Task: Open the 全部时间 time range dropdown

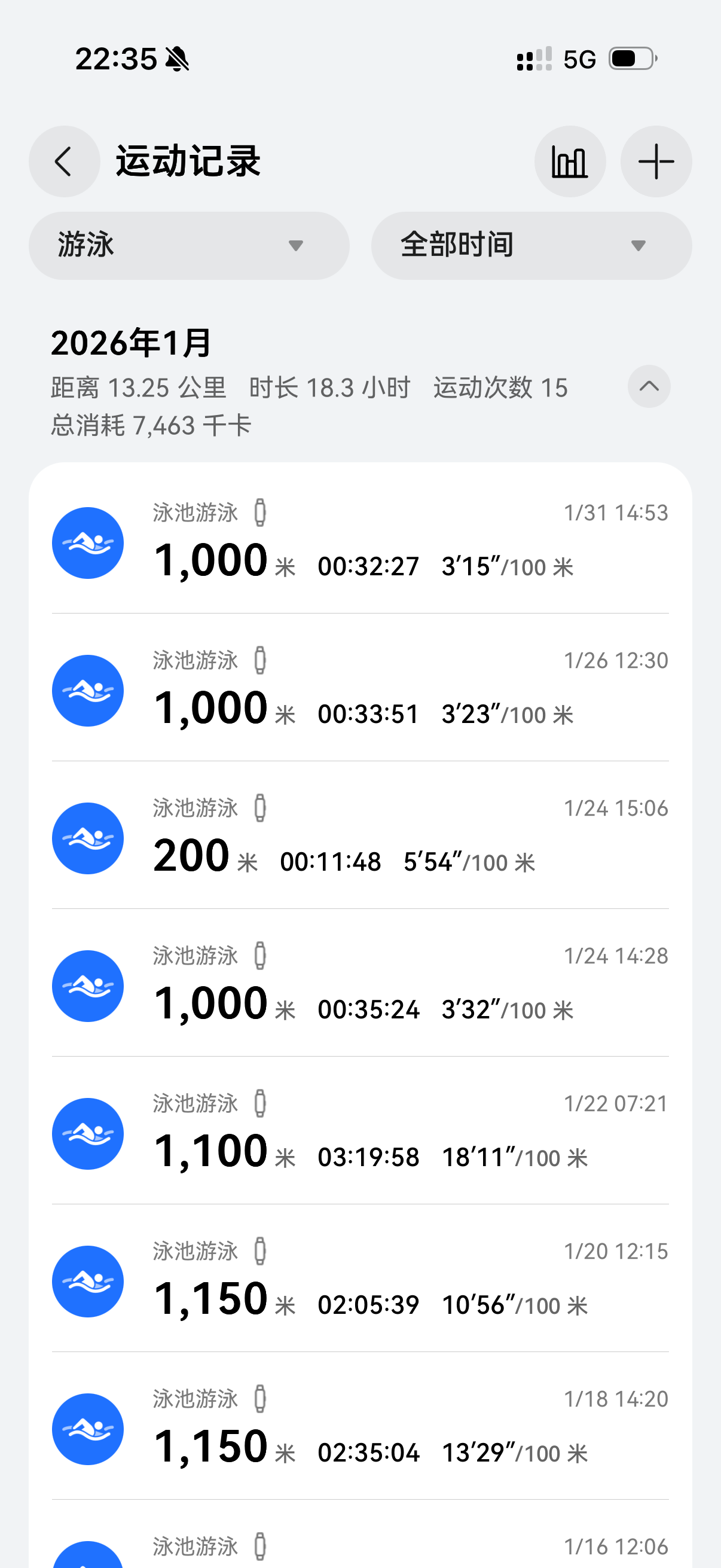Action: click(x=531, y=245)
